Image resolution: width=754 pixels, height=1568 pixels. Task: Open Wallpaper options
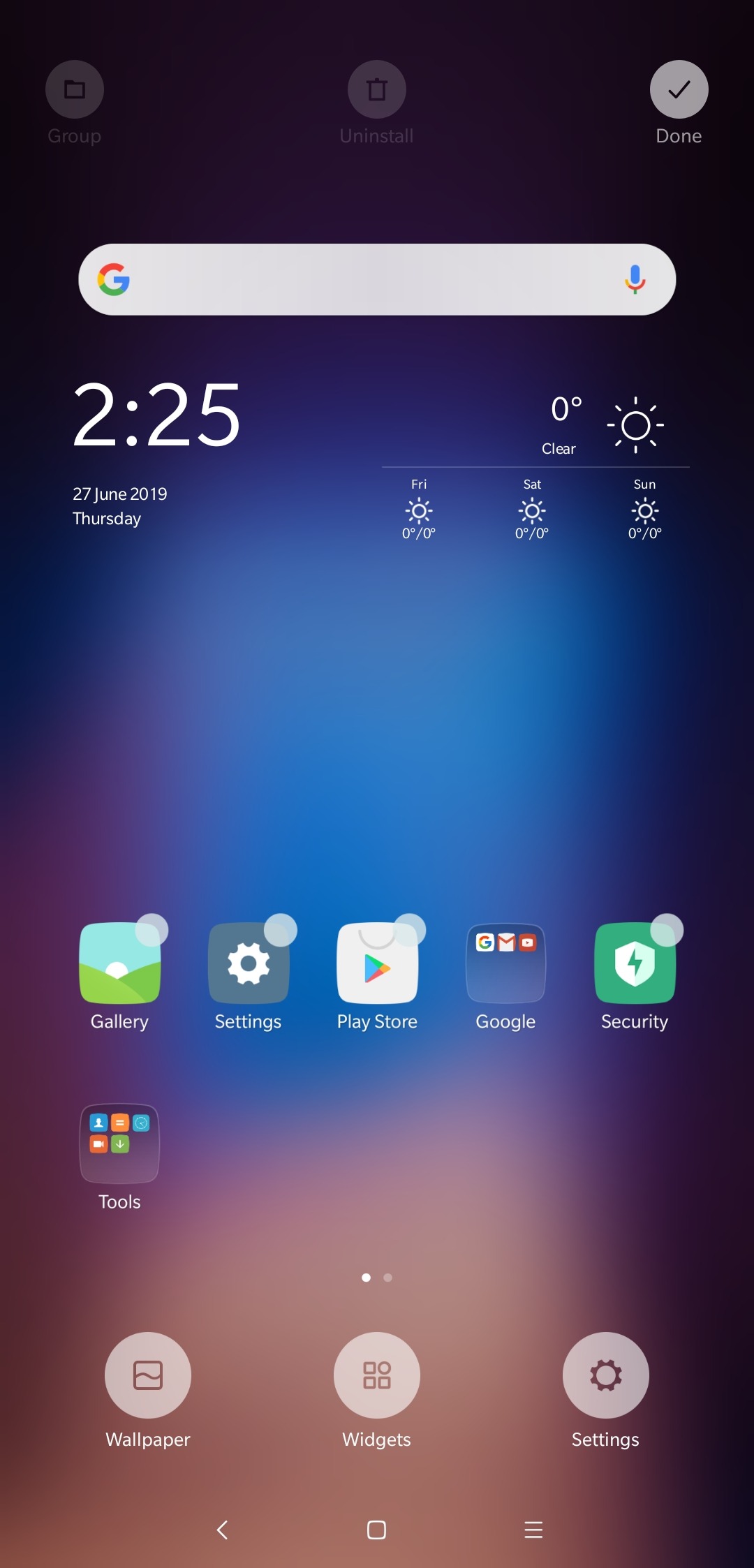(148, 1375)
